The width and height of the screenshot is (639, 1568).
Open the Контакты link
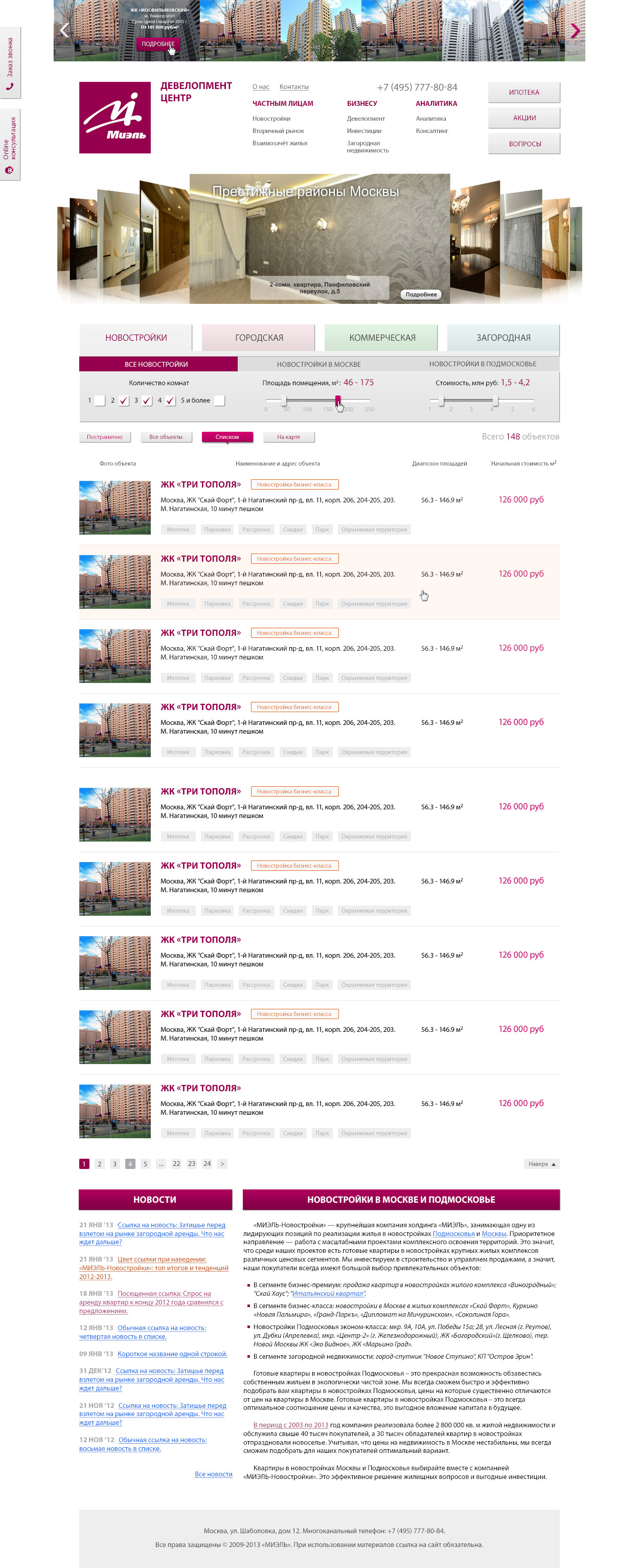293,87
